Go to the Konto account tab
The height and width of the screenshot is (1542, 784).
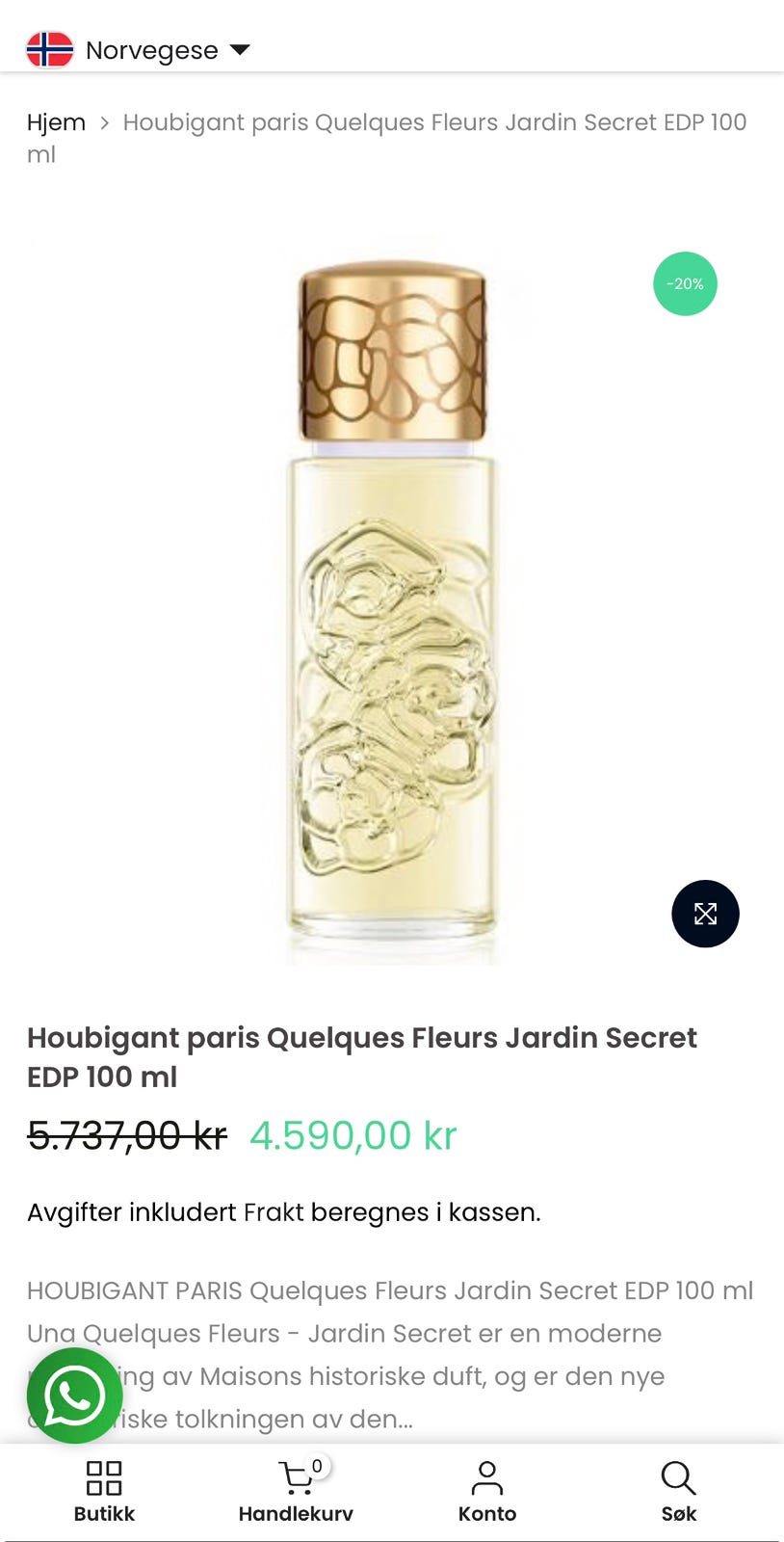tap(486, 1491)
